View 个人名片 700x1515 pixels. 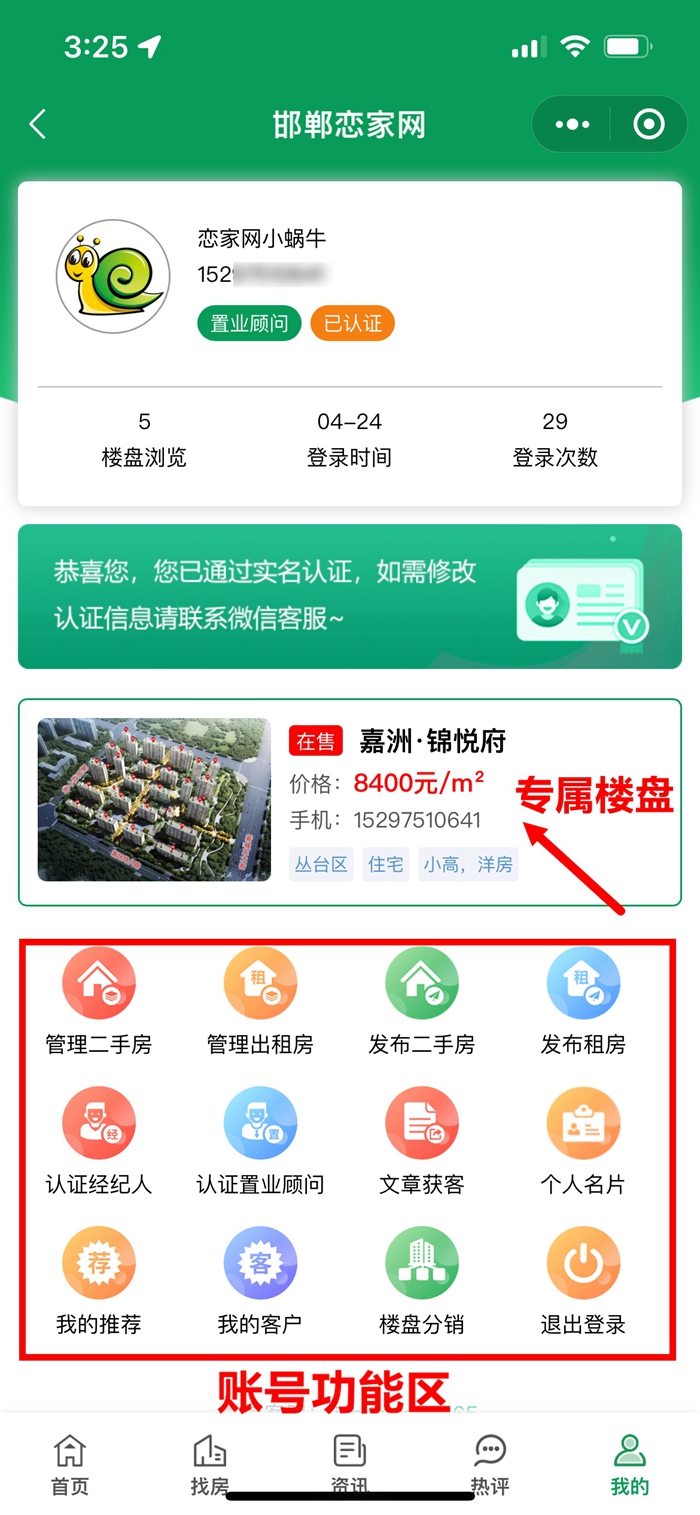(583, 1142)
